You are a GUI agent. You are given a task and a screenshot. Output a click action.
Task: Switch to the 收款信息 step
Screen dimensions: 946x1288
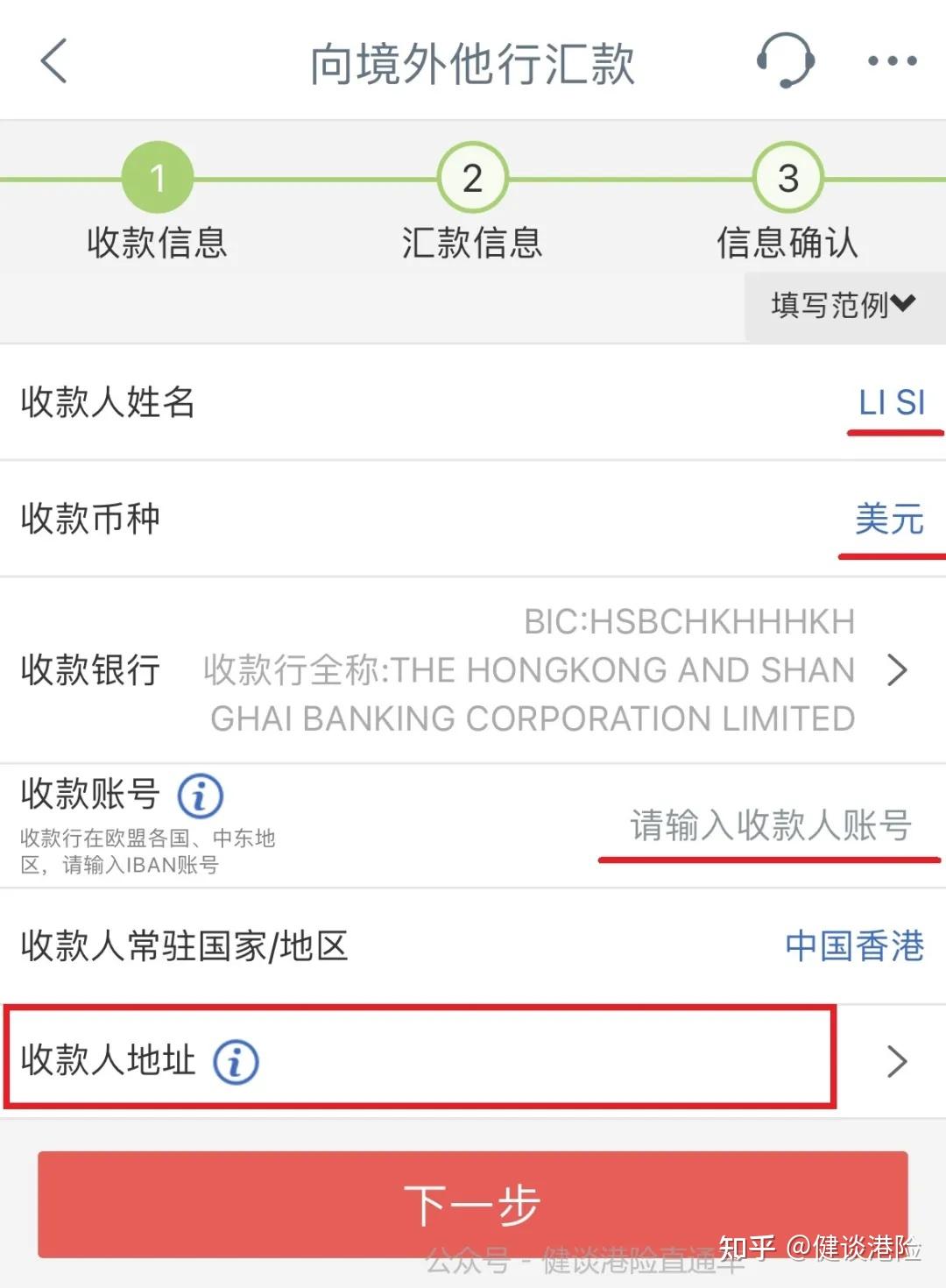158,243
